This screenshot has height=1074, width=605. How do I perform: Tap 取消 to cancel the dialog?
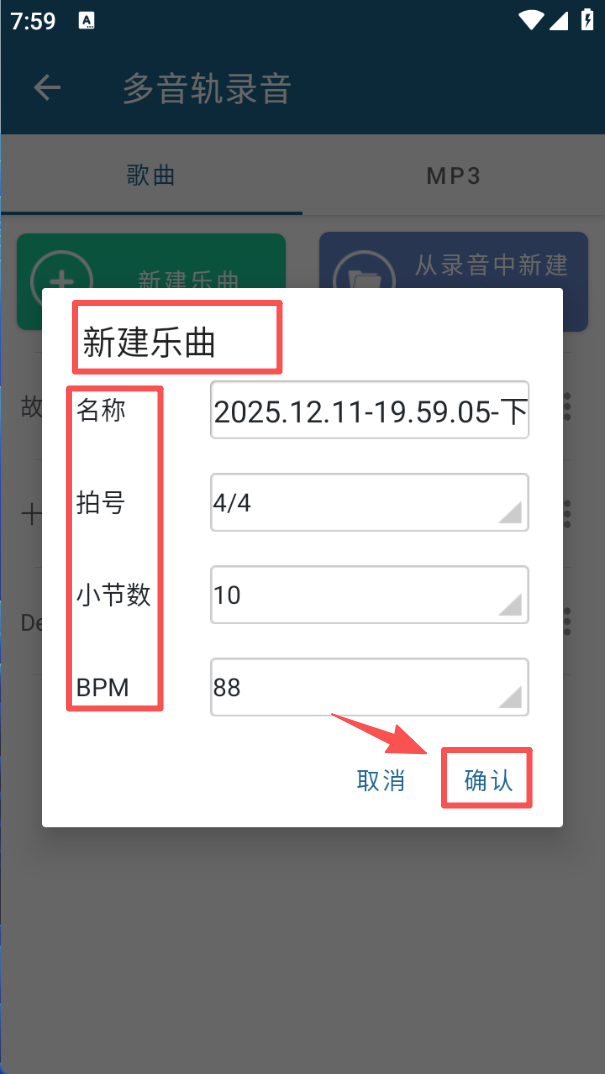click(381, 781)
